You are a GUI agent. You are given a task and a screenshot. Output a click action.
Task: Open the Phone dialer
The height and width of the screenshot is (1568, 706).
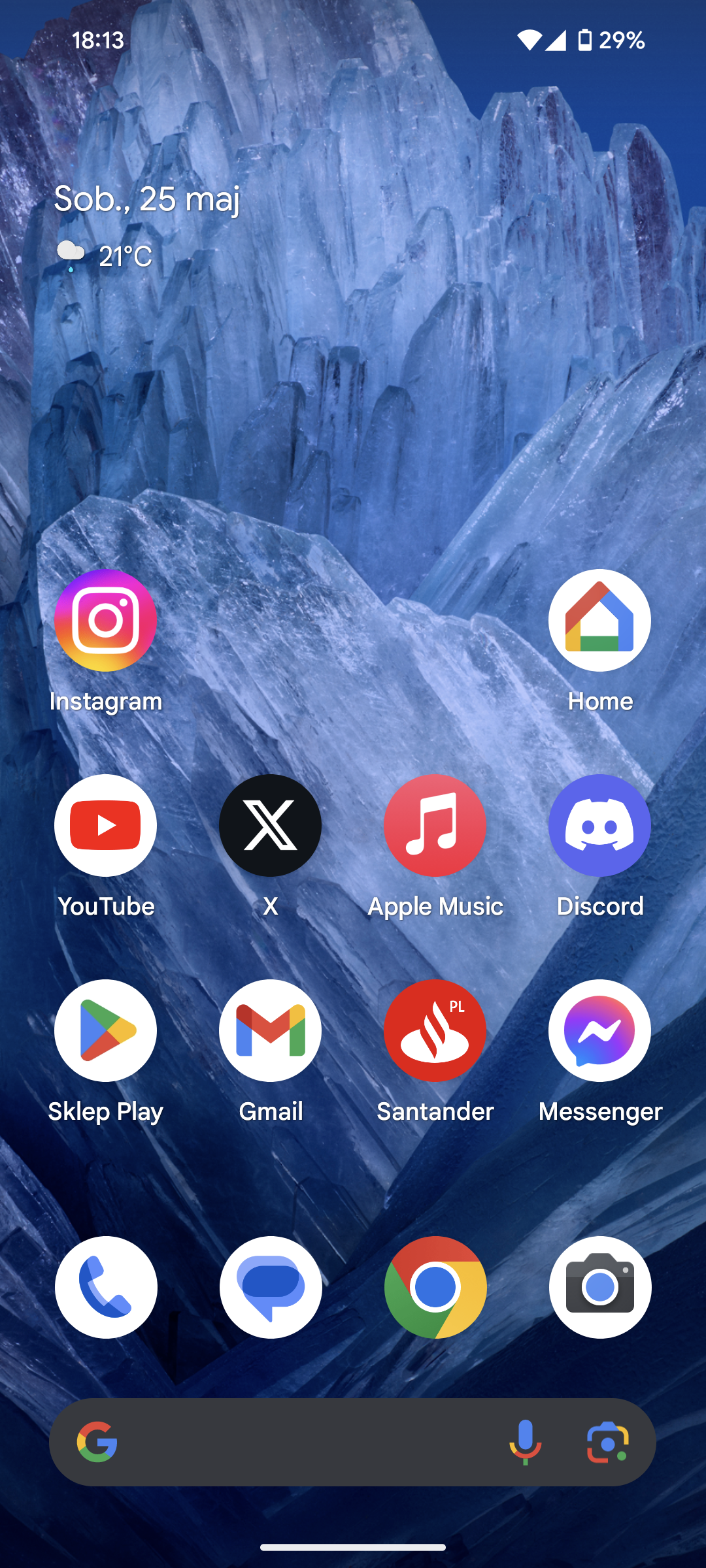click(x=106, y=1287)
